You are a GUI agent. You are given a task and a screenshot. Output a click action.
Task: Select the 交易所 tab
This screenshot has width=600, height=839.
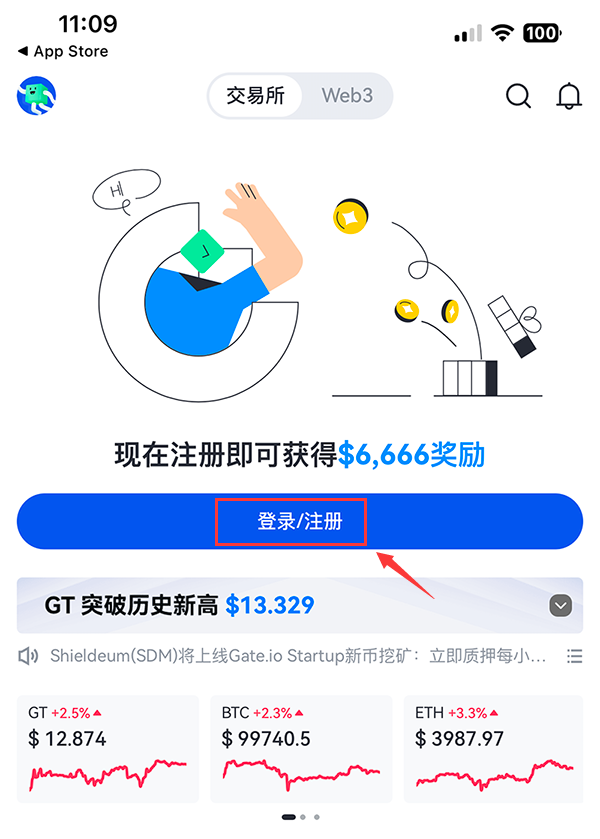[x=256, y=97]
